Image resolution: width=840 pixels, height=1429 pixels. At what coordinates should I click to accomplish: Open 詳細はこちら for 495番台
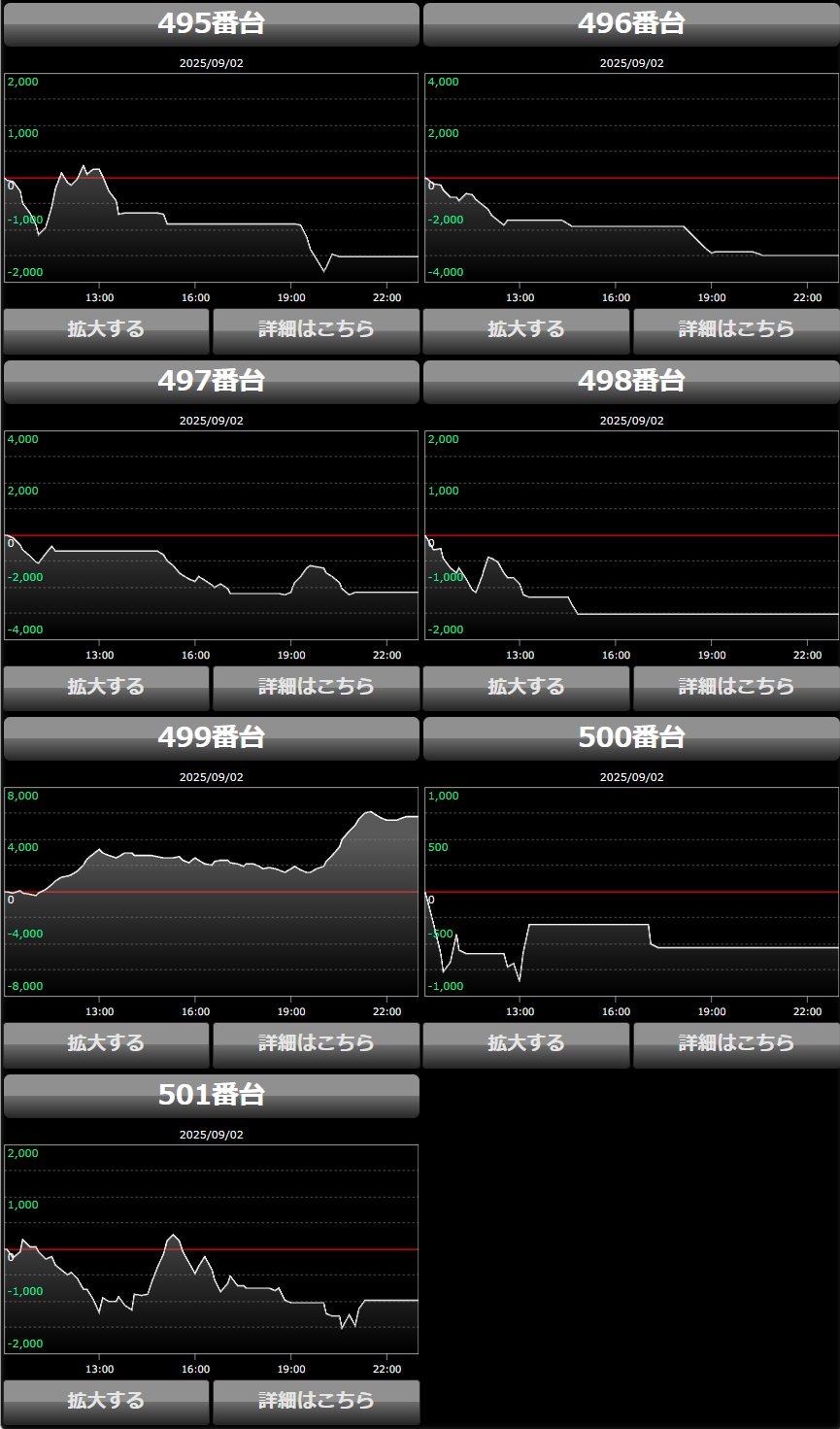[316, 330]
